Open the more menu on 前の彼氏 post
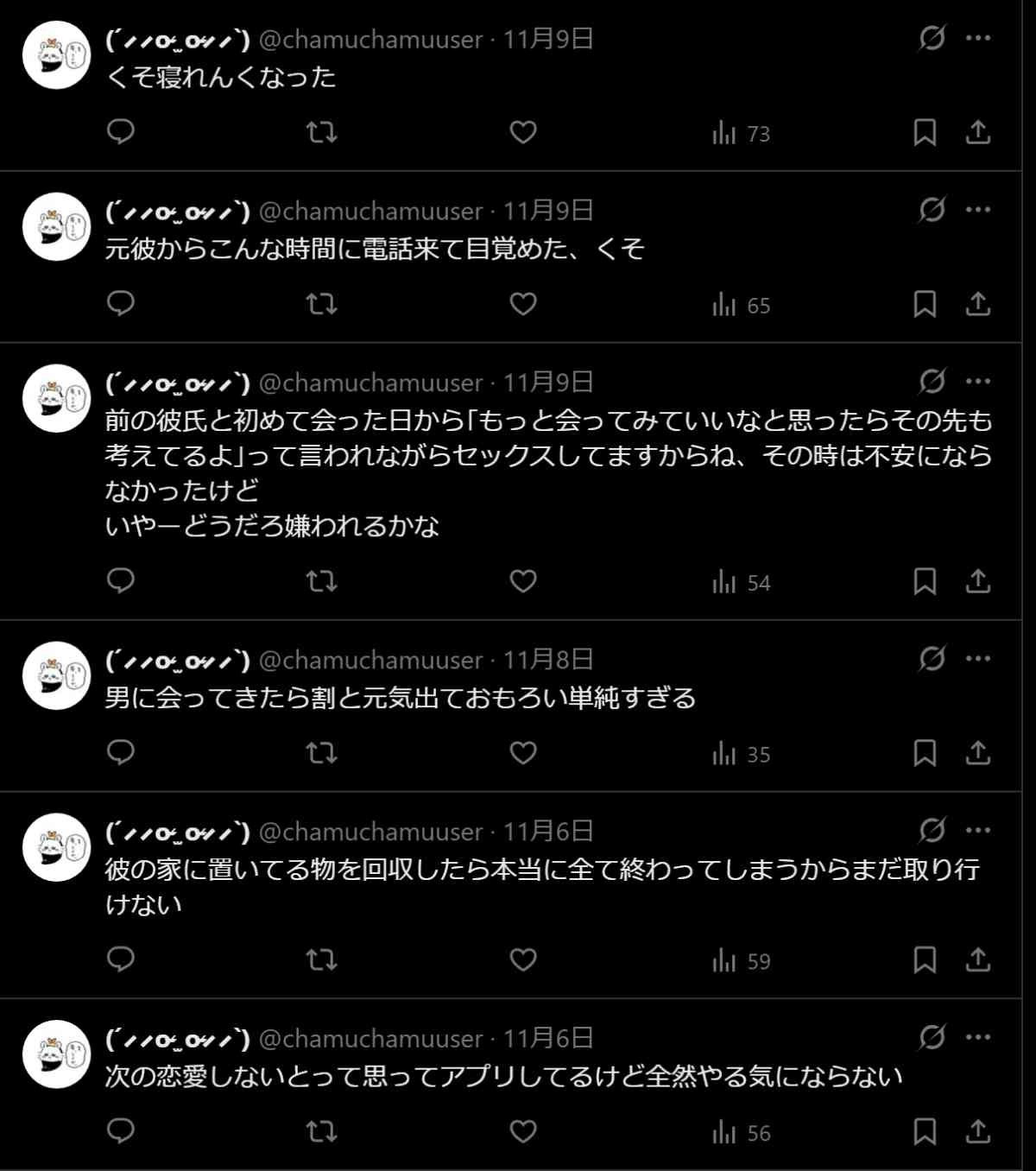This screenshot has width=1036, height=1171. (x=978, y=382)
